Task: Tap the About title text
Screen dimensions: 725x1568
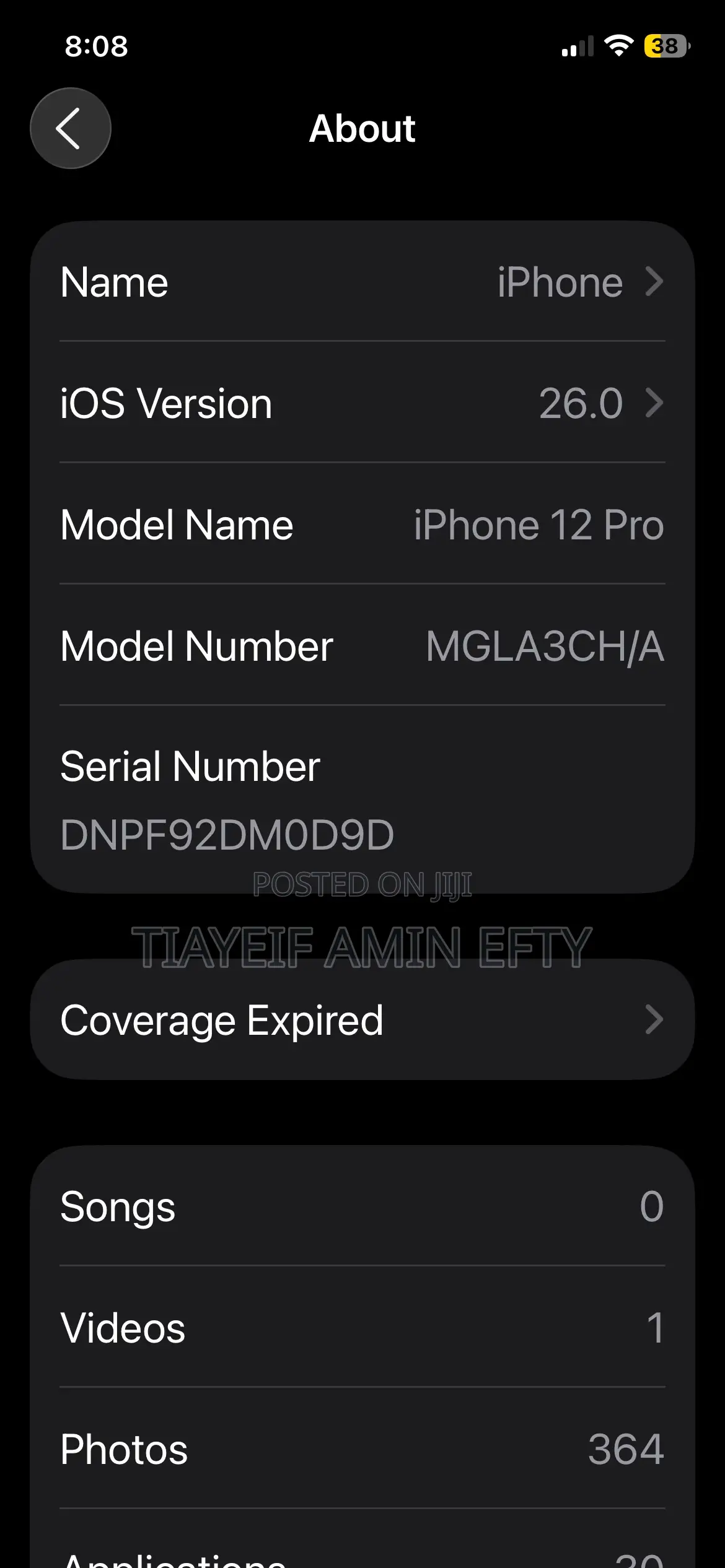Action: (362, 129)
